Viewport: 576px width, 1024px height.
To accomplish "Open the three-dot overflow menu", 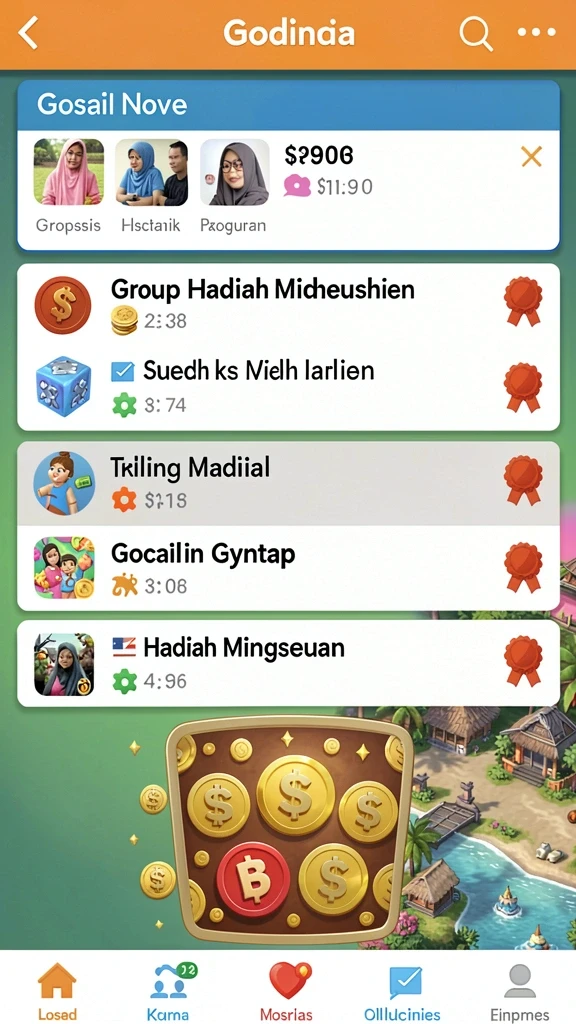I will point(536,32).
